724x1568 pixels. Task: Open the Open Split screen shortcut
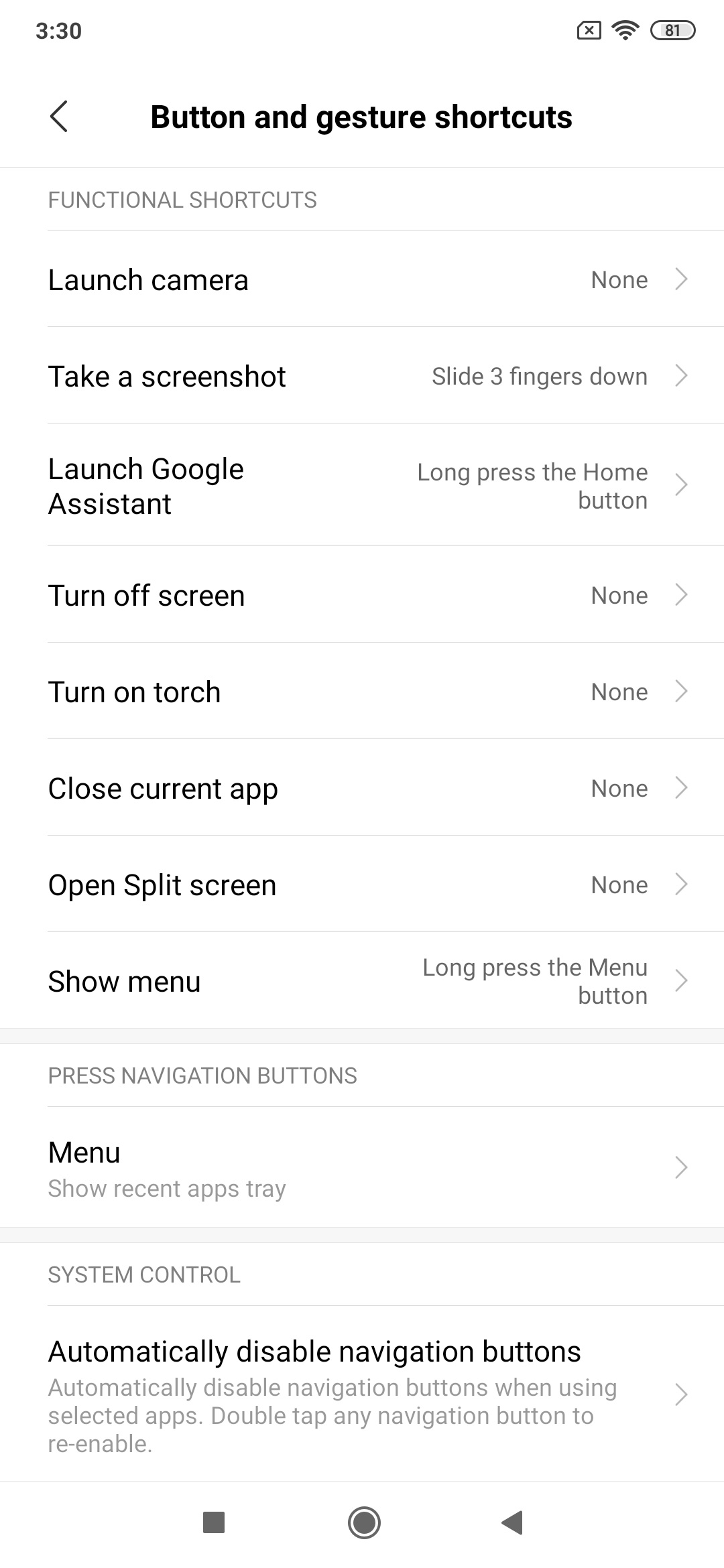coord(362,885)
